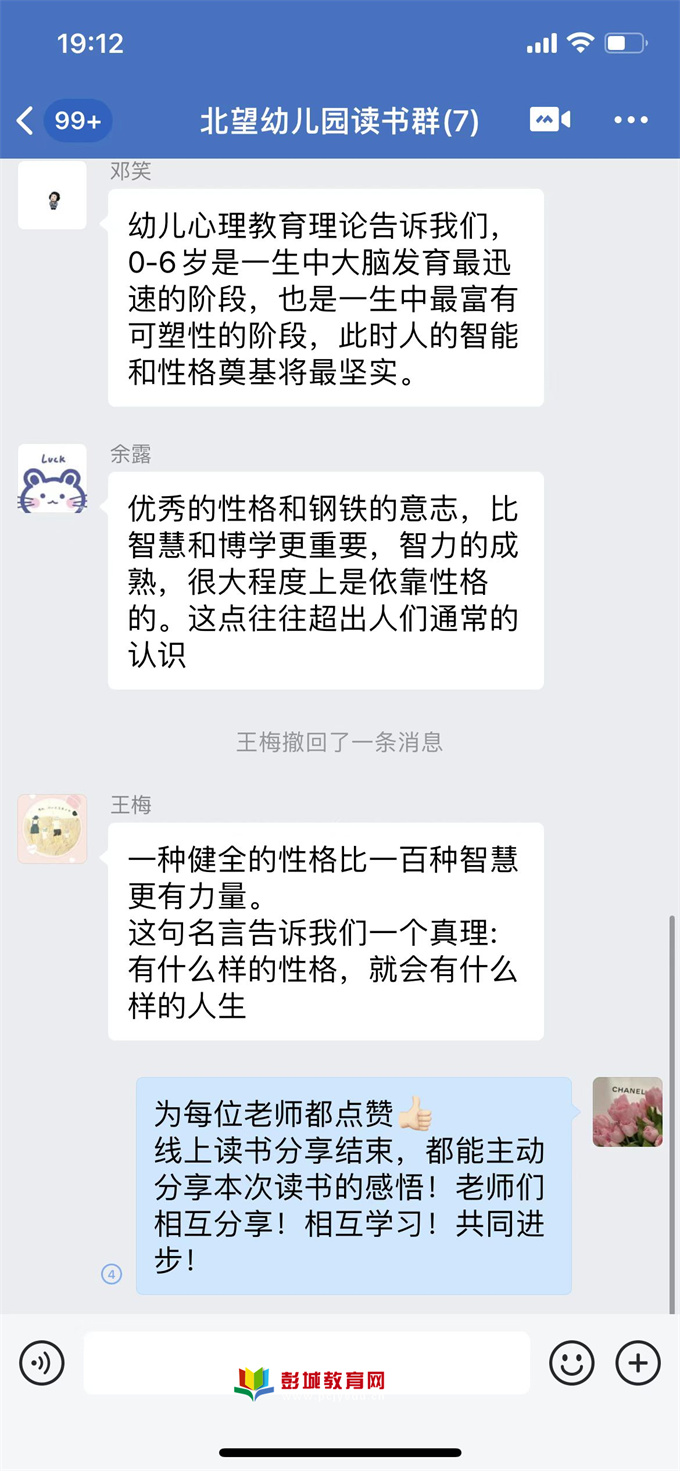Switch to voice message input
Viewport: 680px width, 1471px height.
(42, 1362)
